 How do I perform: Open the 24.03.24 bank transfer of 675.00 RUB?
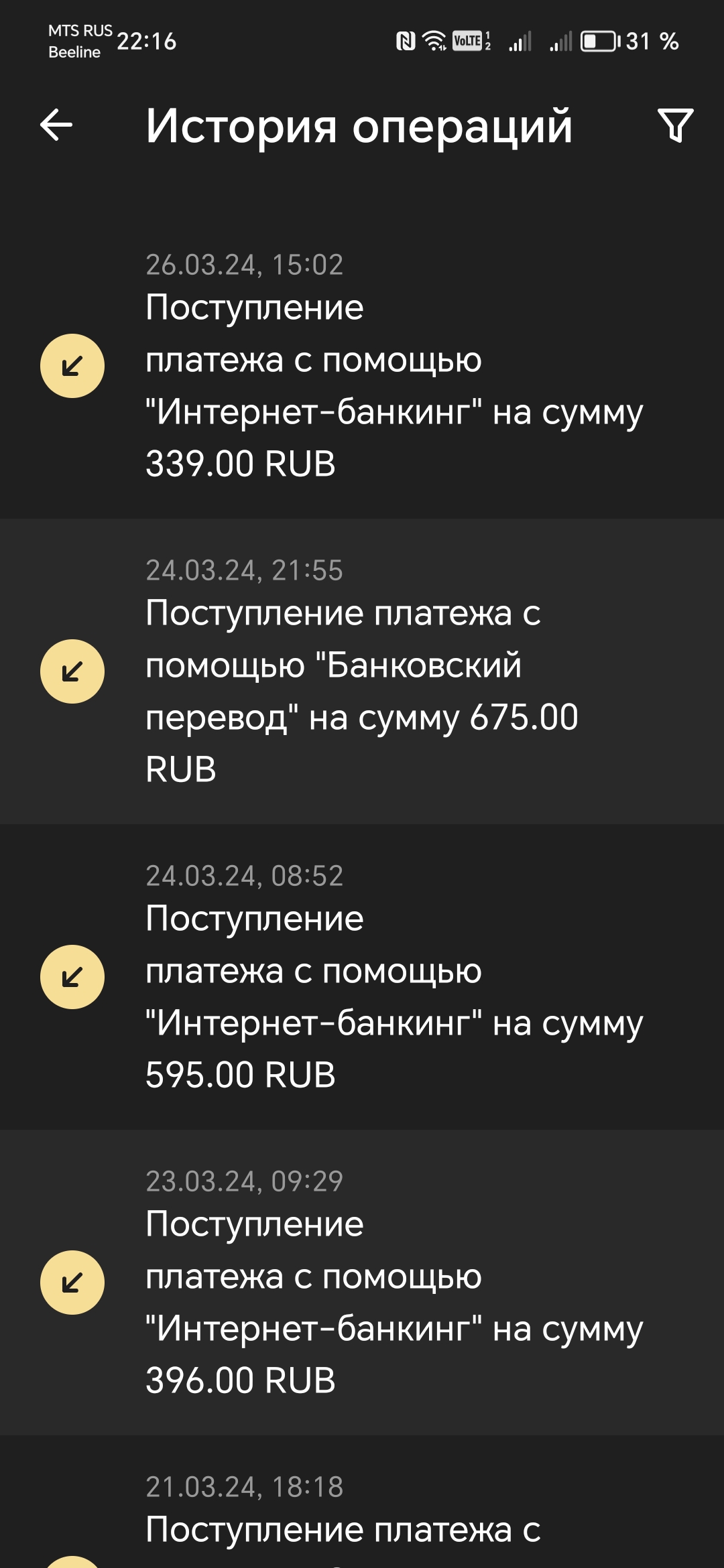click(x=362, y=671)
